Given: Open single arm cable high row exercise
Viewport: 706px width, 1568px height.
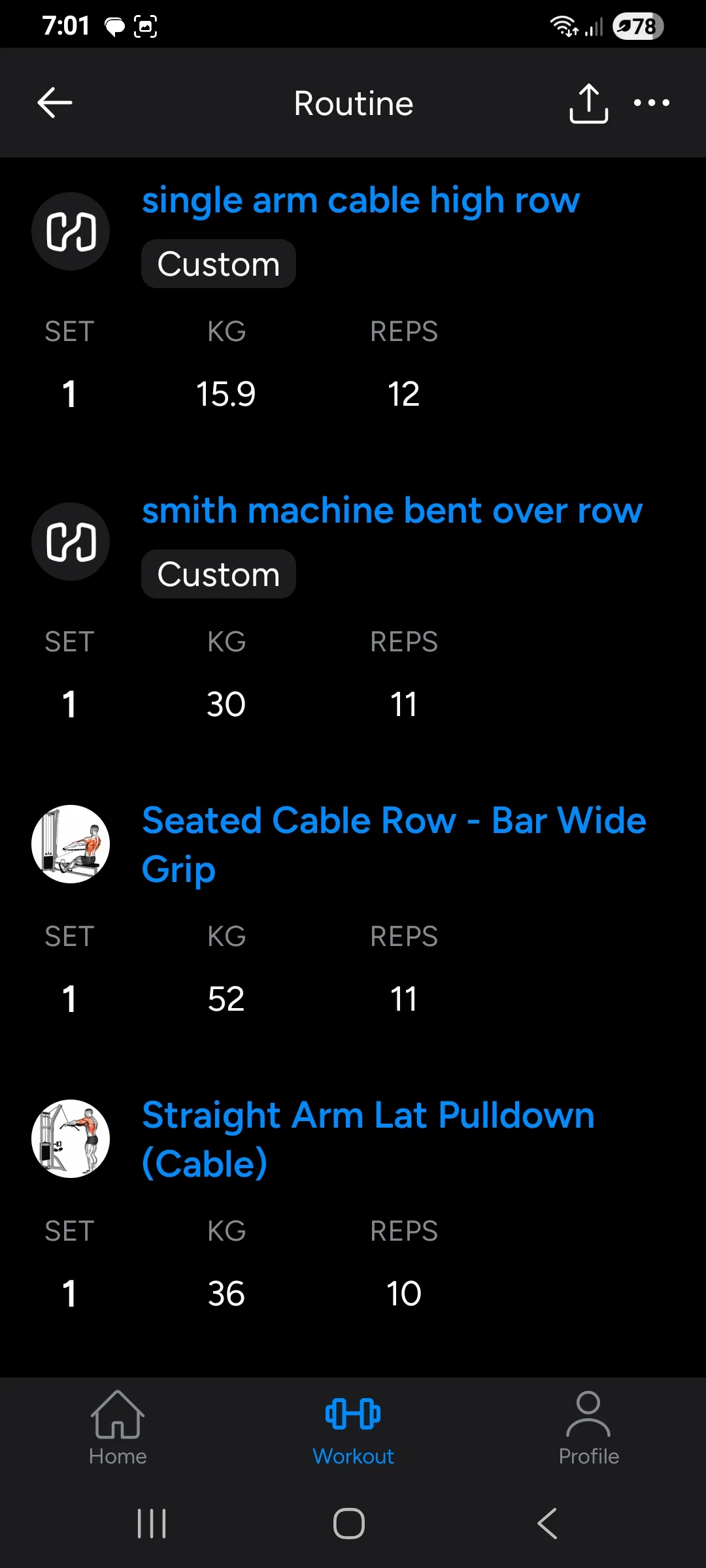Looking at the screenshot, I should tap(360, 201).
